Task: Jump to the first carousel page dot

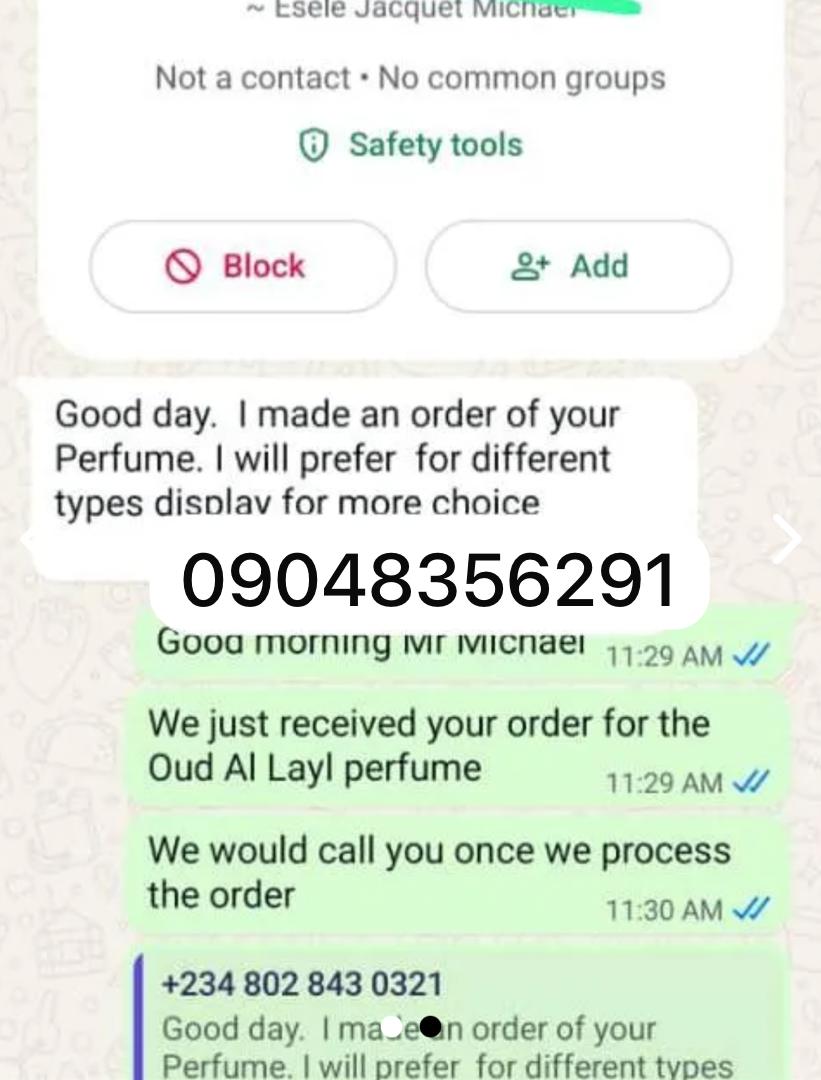Action: 392,1026
